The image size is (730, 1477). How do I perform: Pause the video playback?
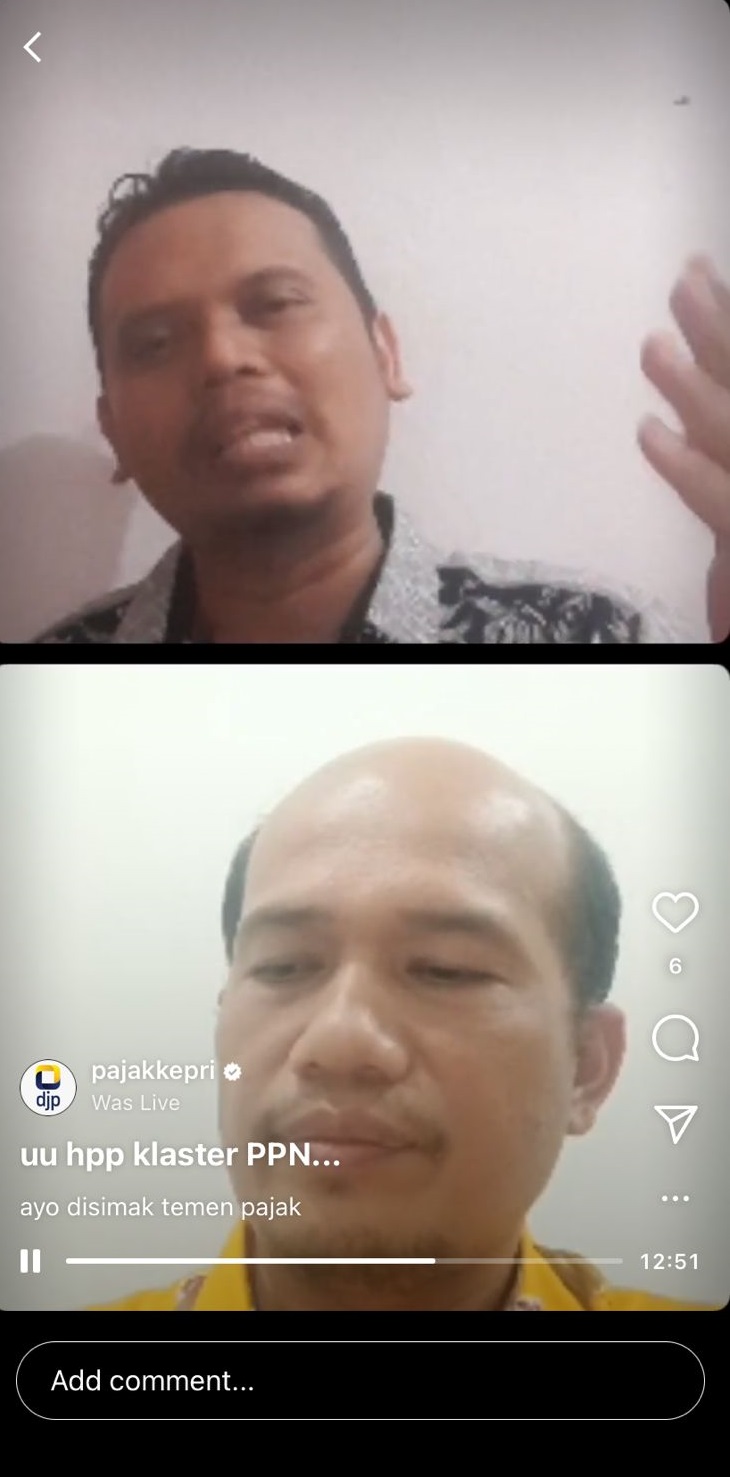(x=31, y=1261)
